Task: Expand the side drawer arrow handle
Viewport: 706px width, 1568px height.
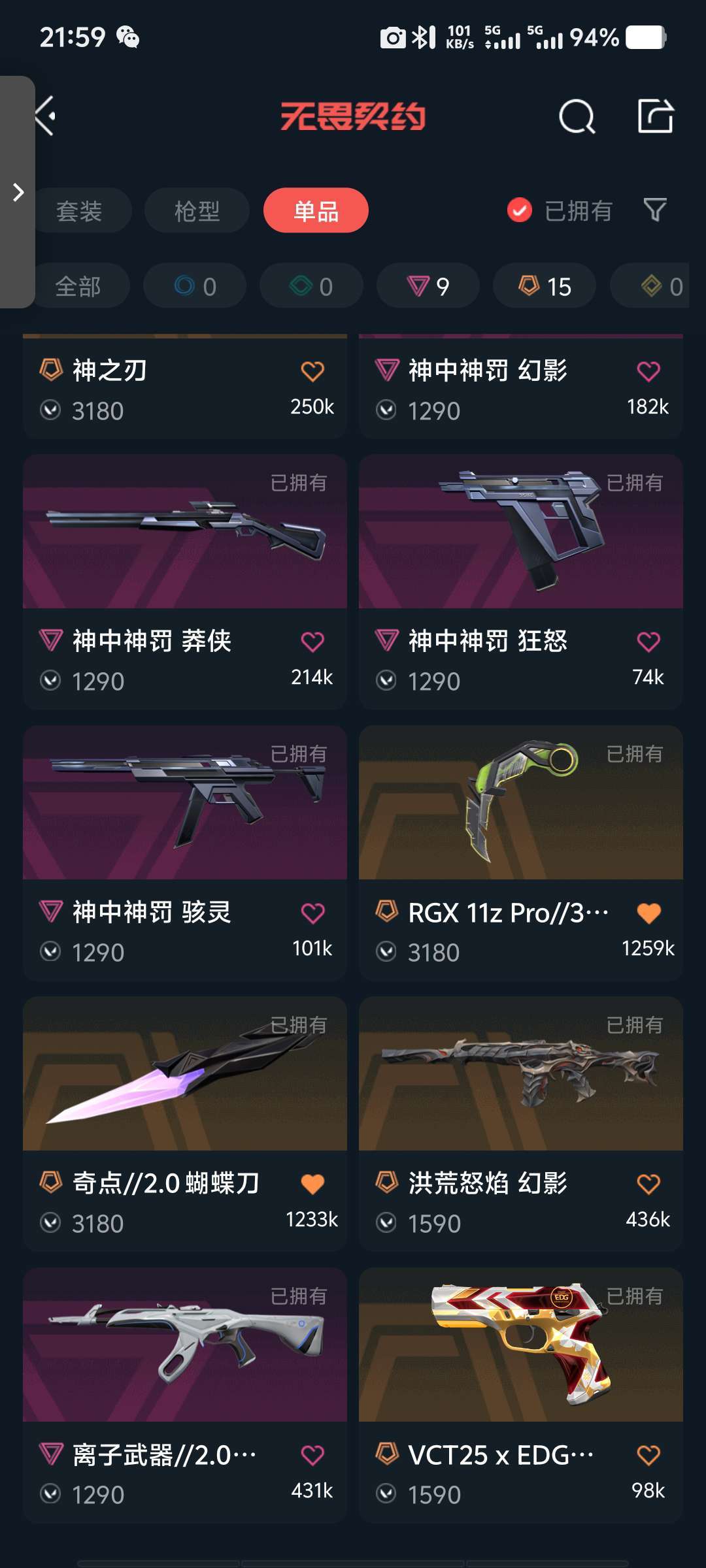Action: click(x=18, y=192)
